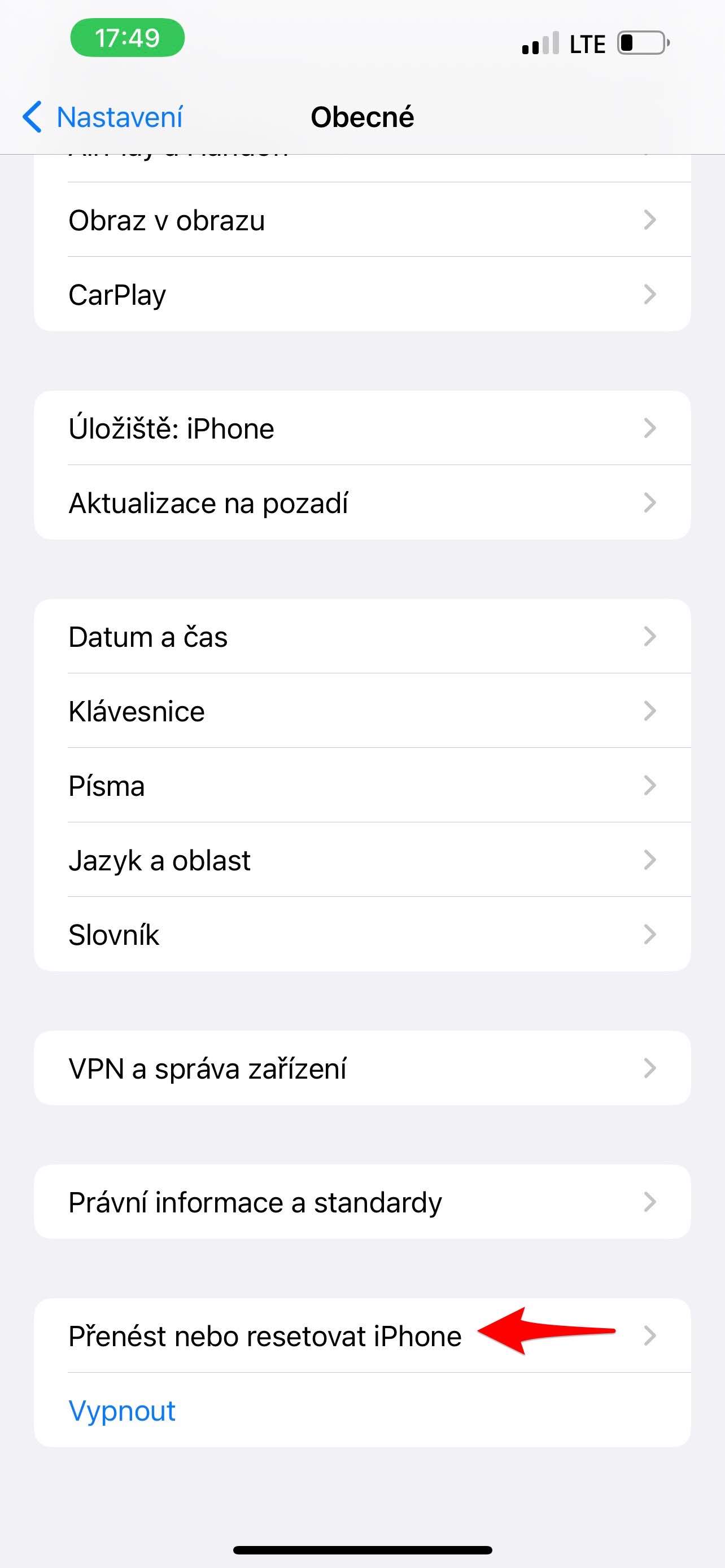Open Obraz v obrazu settings
Image resolution: width=725 pixels, height=1568 pixels.
tap(361, 220)
